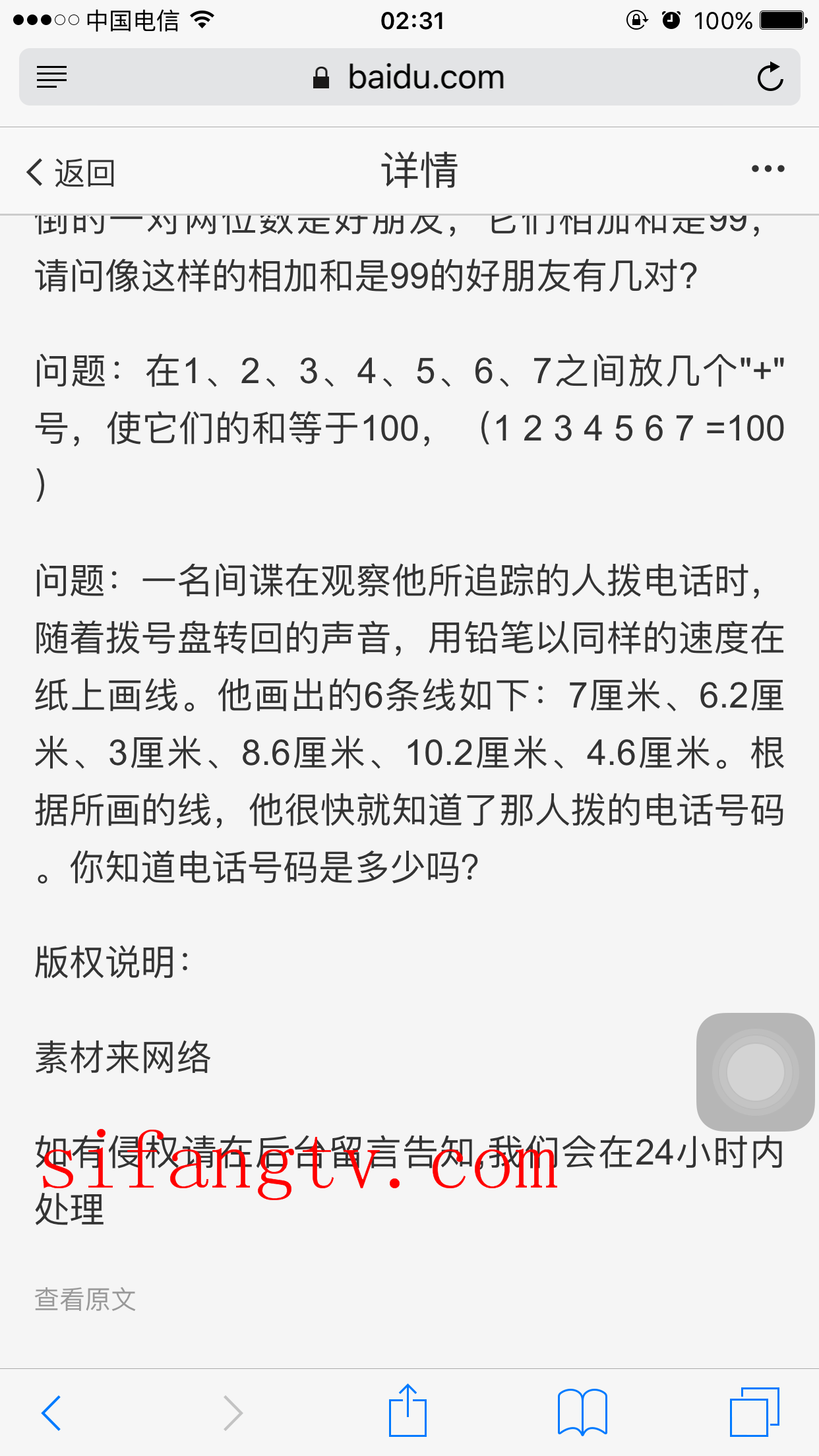Screen dimensions: 819x1456
Task: Open Safari bookmarks
Action: coord(582,1412)
